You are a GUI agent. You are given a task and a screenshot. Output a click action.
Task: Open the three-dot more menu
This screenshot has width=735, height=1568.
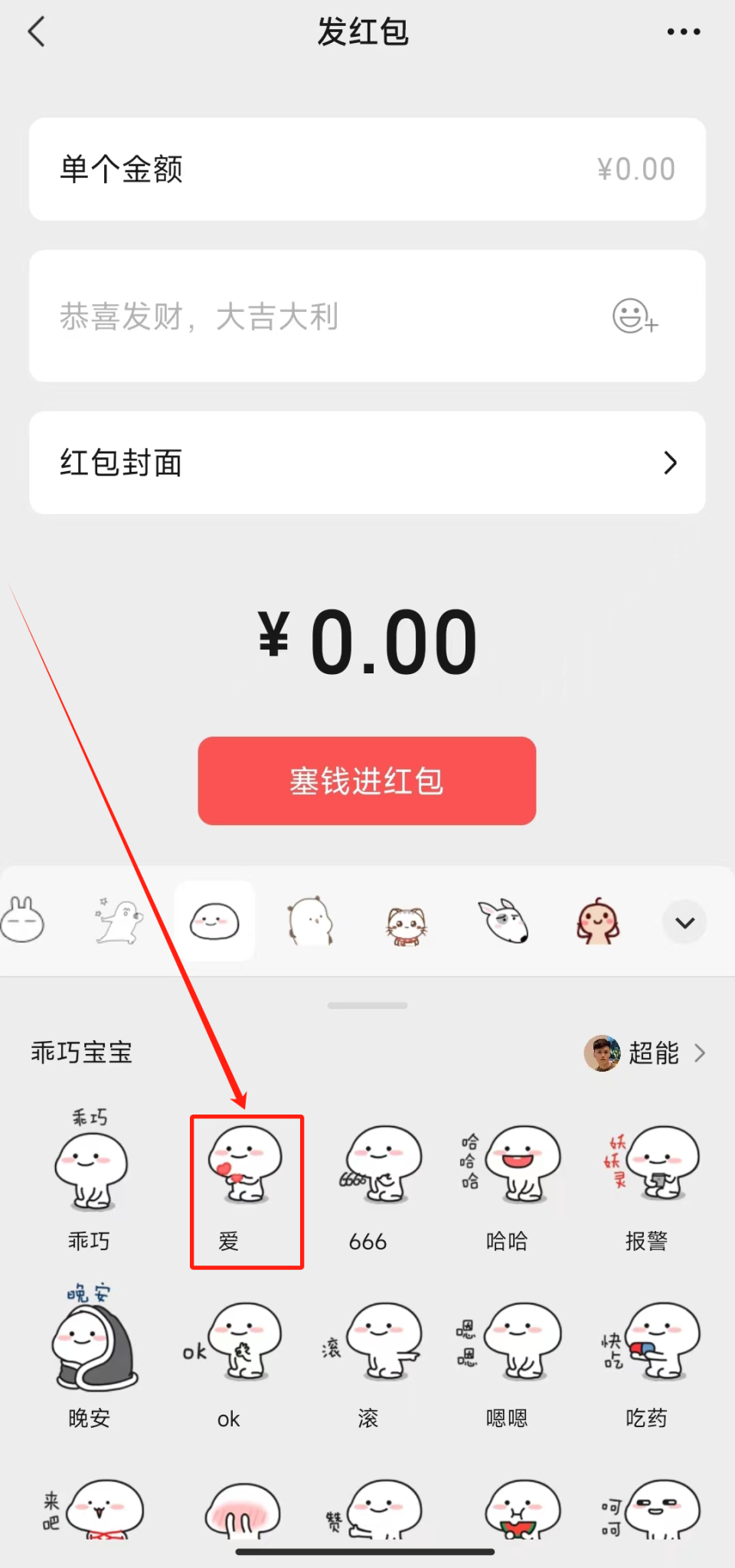pyautogui.click(x=683, y=32)
